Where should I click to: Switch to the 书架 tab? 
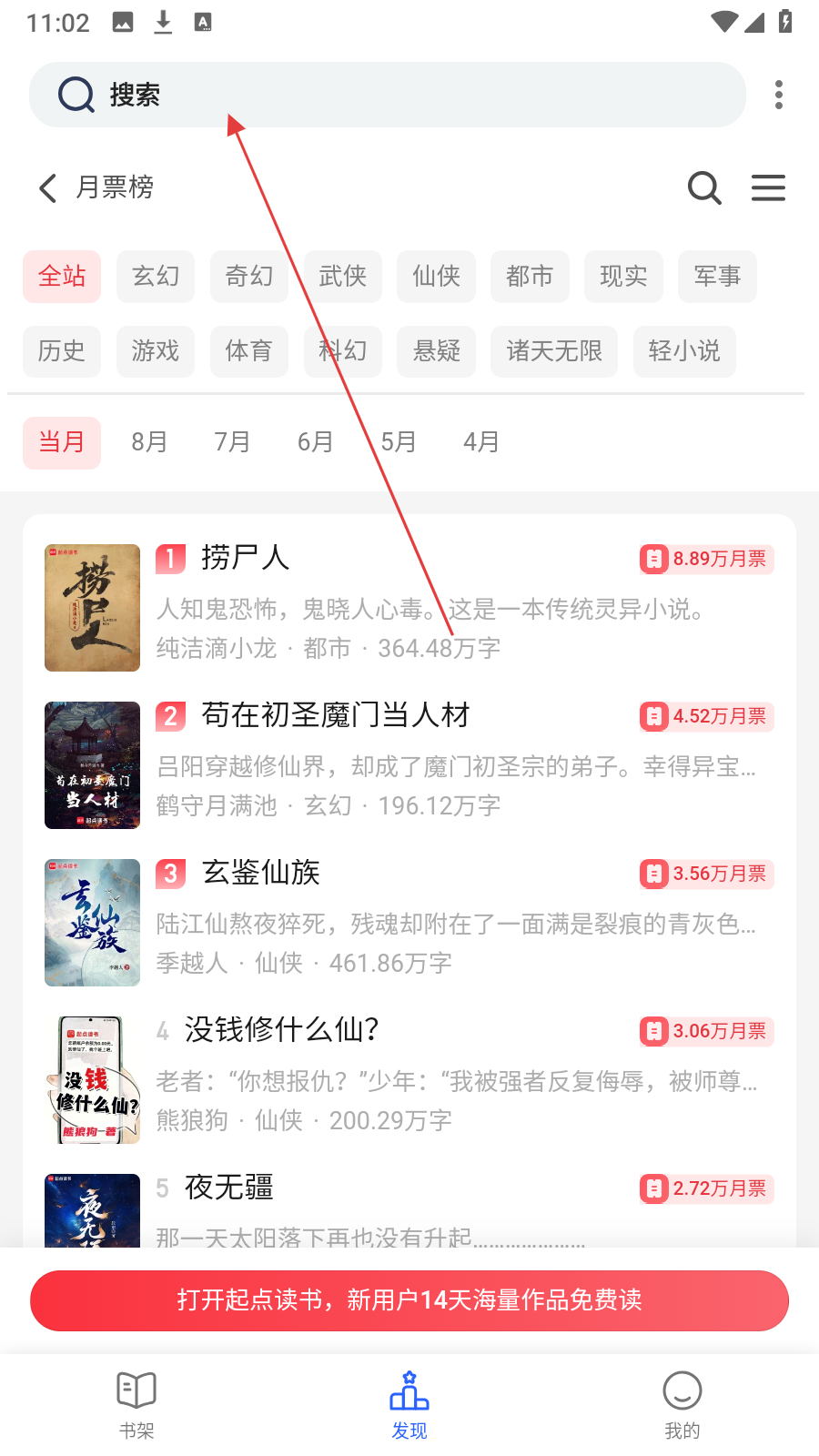(x=136, y=1405)
